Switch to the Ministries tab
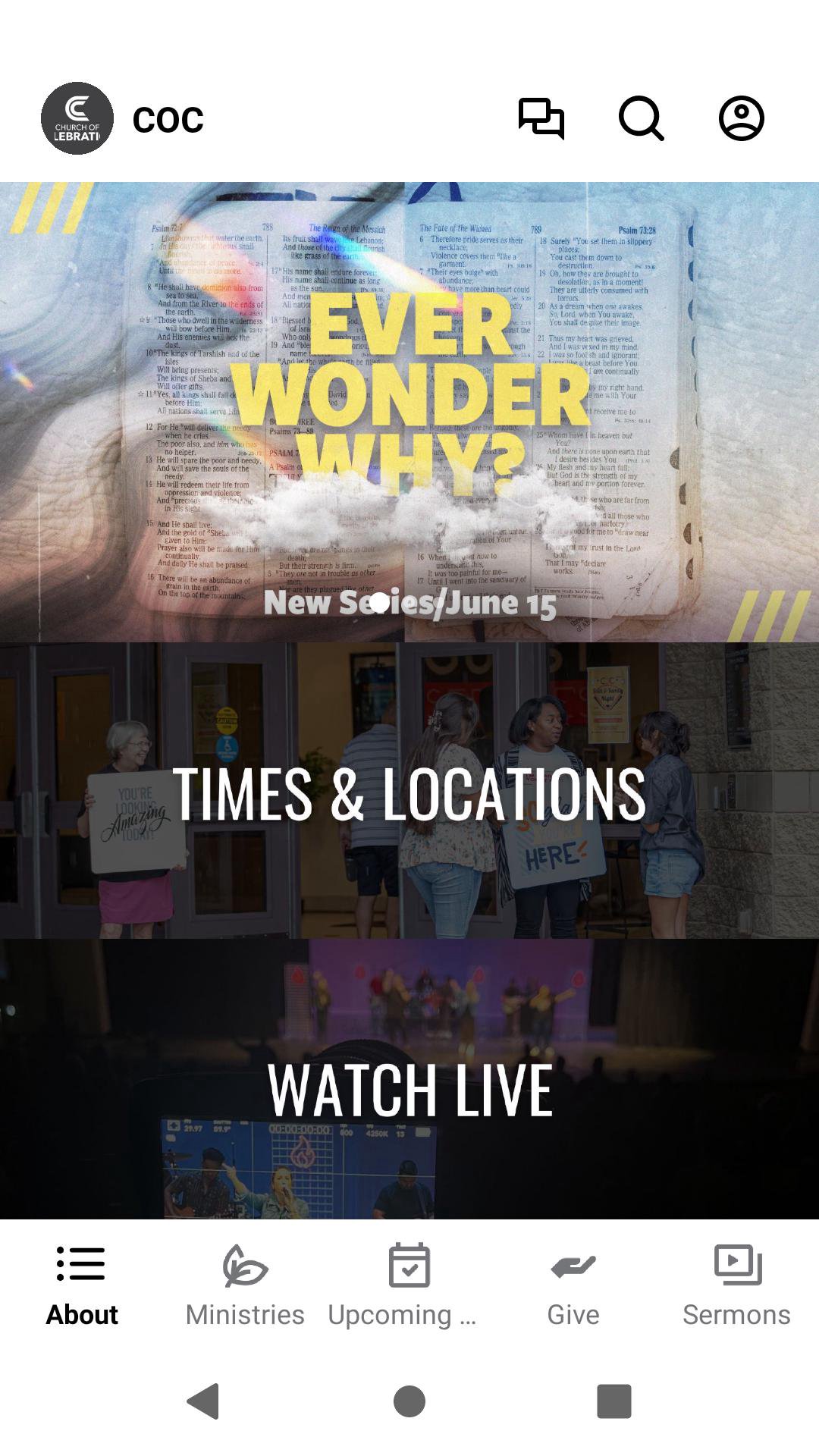Viewport: 819px width, 1456px height. pos(245,1285)
